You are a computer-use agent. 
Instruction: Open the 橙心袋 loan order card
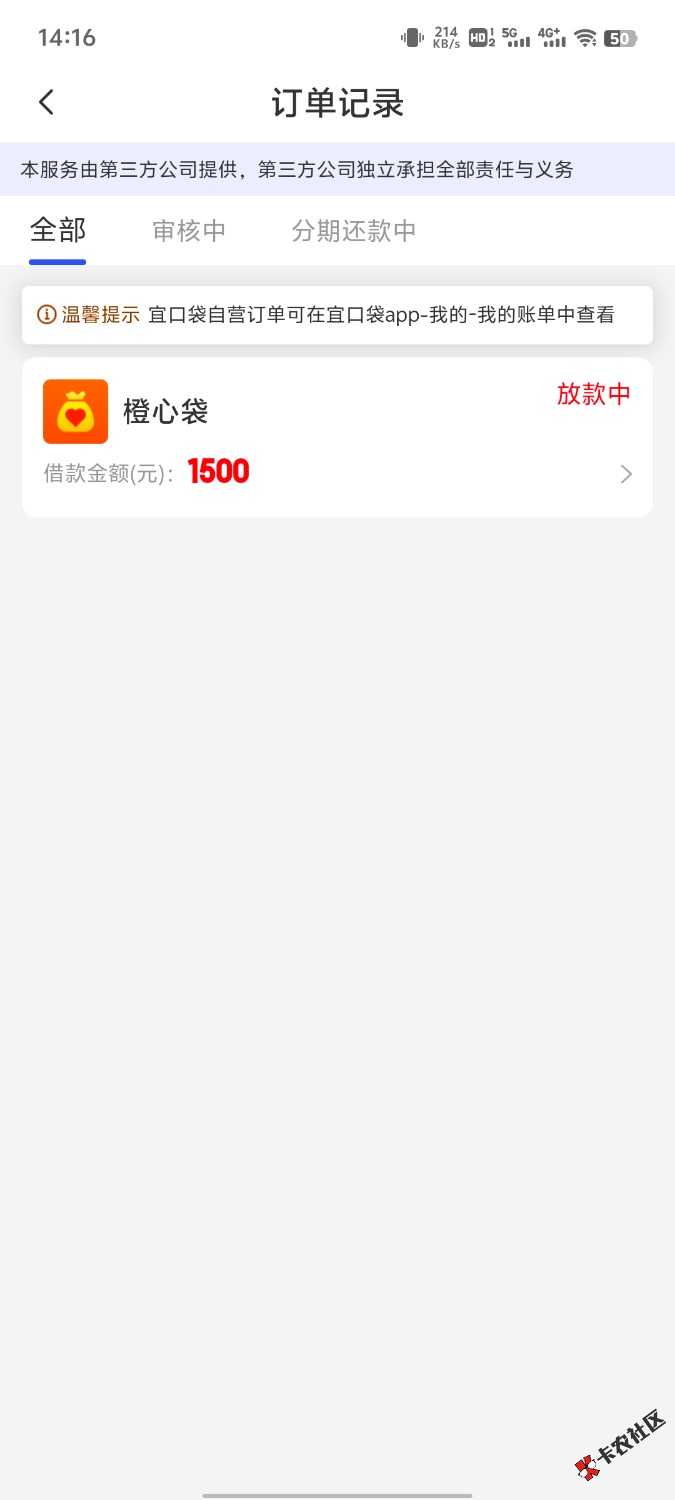337,438
